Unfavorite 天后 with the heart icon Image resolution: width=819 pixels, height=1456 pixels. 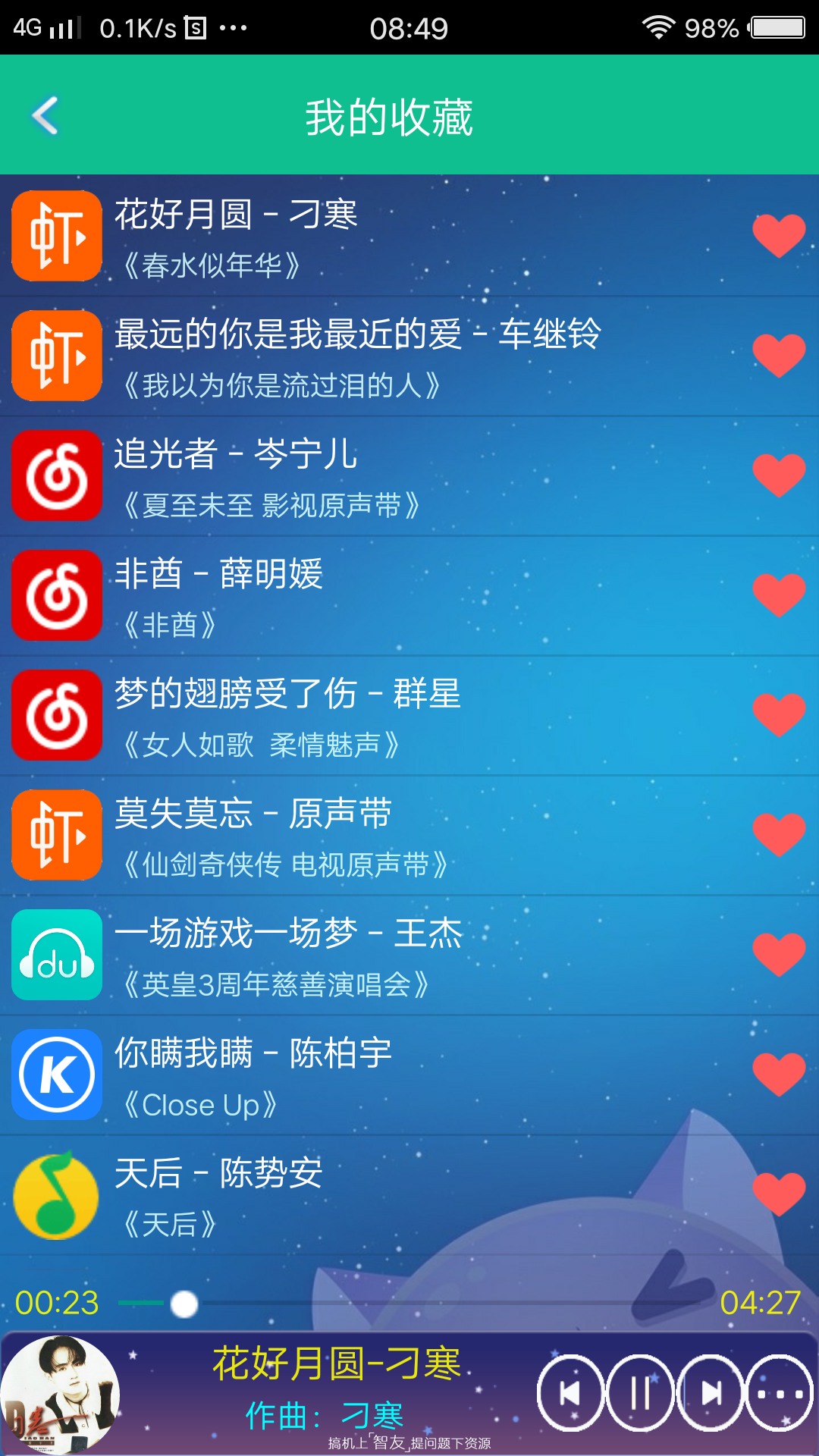click(x=779, y=1194)
